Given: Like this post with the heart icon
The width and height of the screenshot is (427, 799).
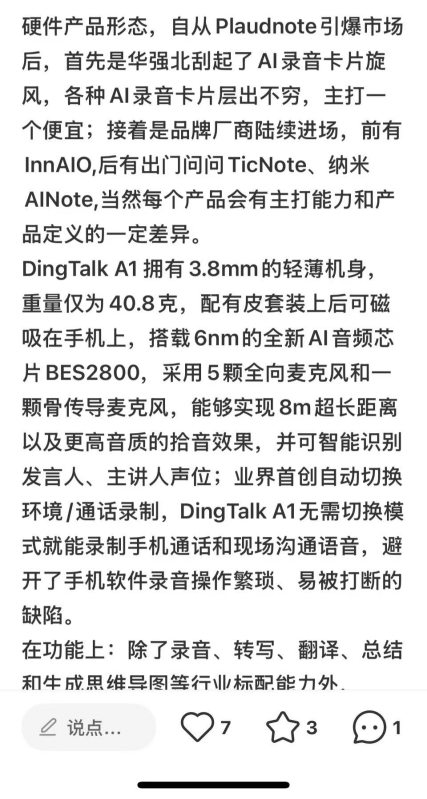Looking at the screenshot, I should (198, 727).
